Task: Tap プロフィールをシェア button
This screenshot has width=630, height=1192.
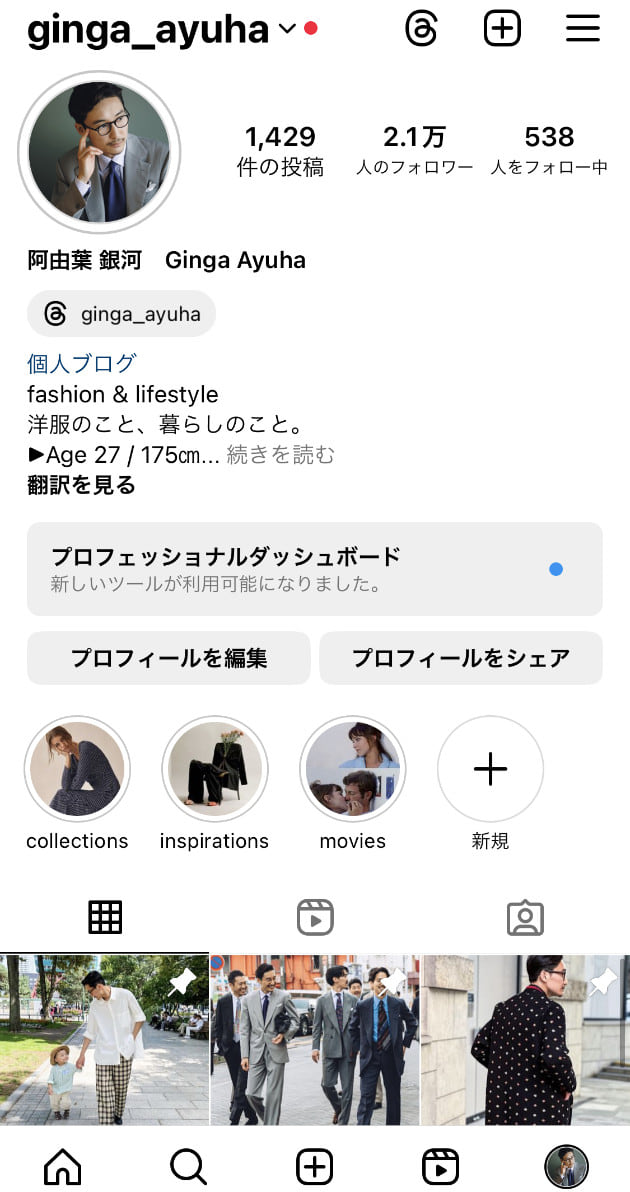Action: [461, 658]
